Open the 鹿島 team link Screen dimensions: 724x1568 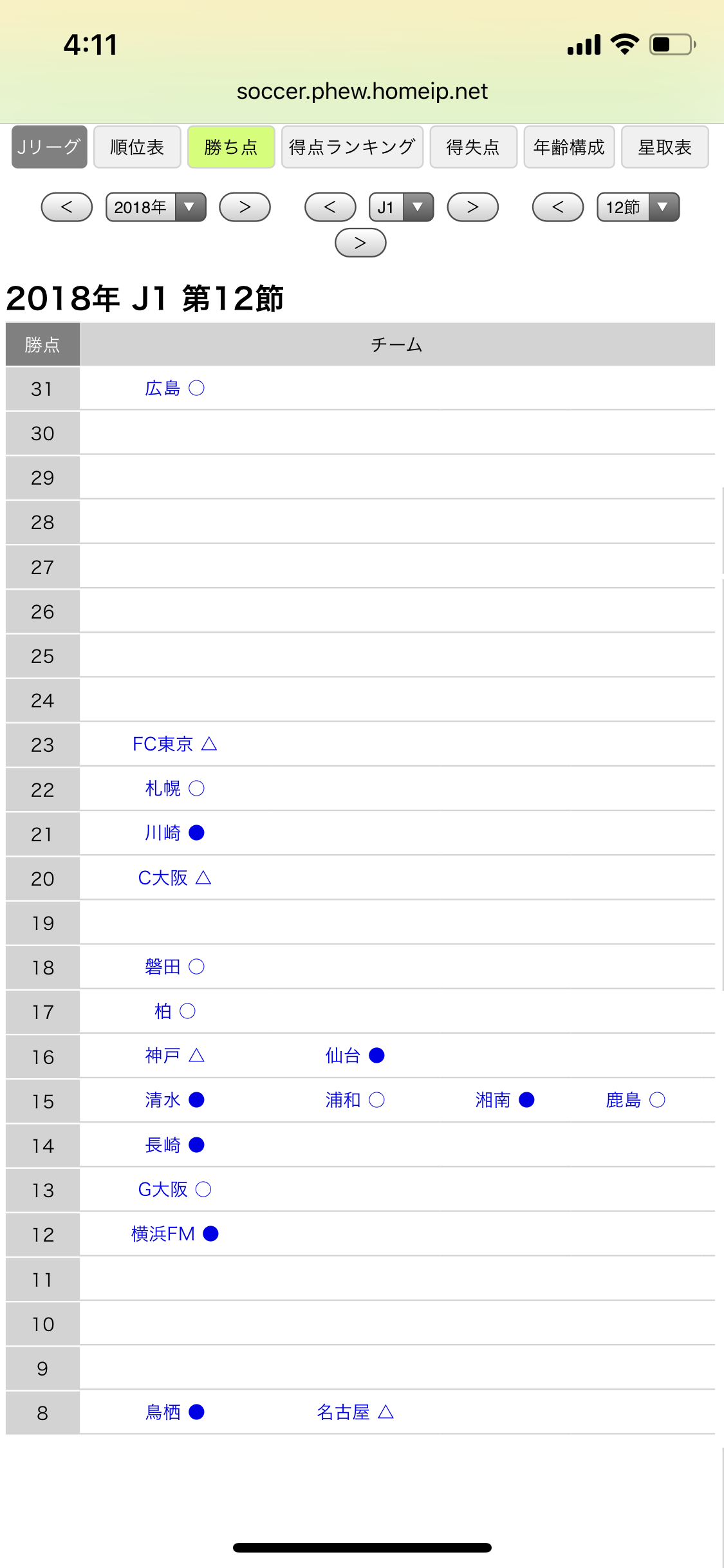(624, 1100)
